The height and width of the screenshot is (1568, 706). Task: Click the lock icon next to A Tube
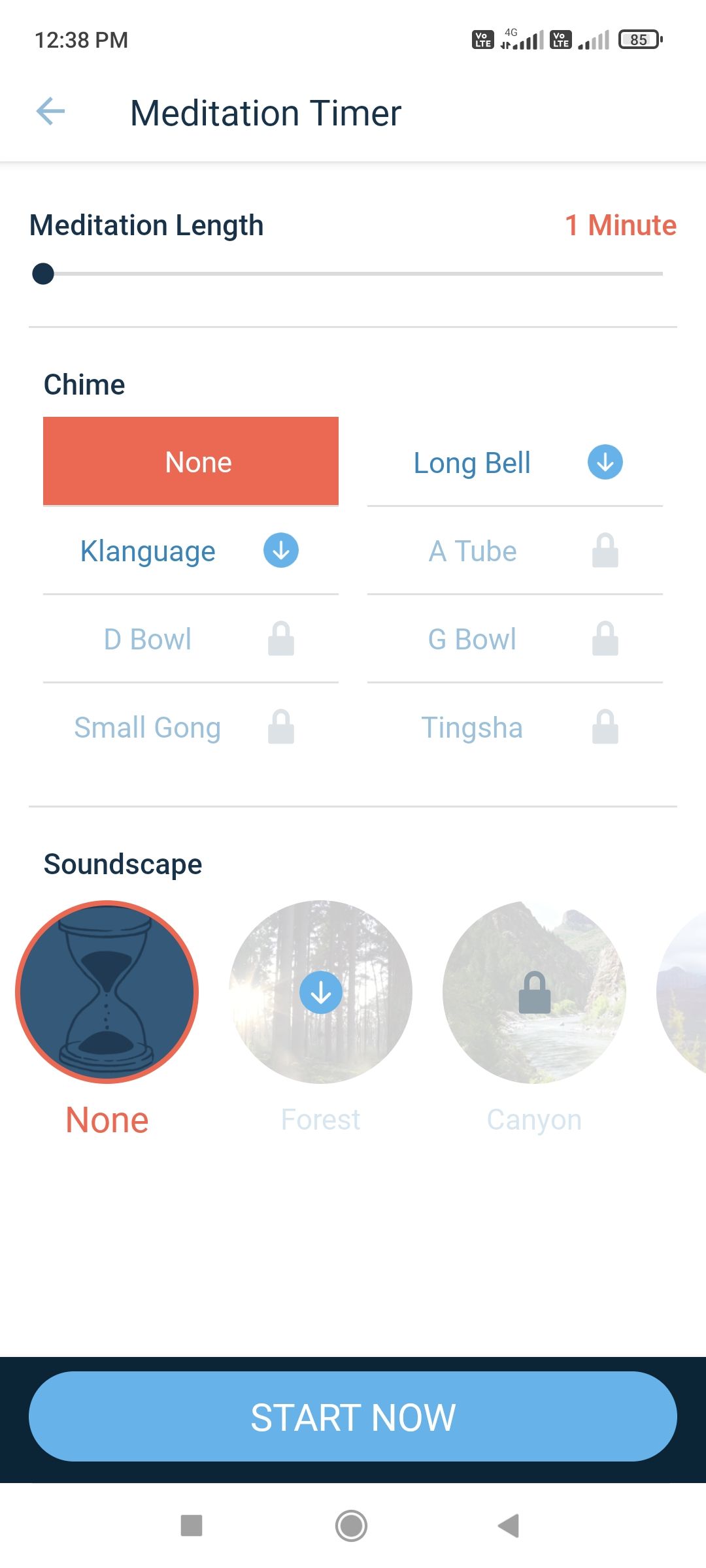click(605, 551)
